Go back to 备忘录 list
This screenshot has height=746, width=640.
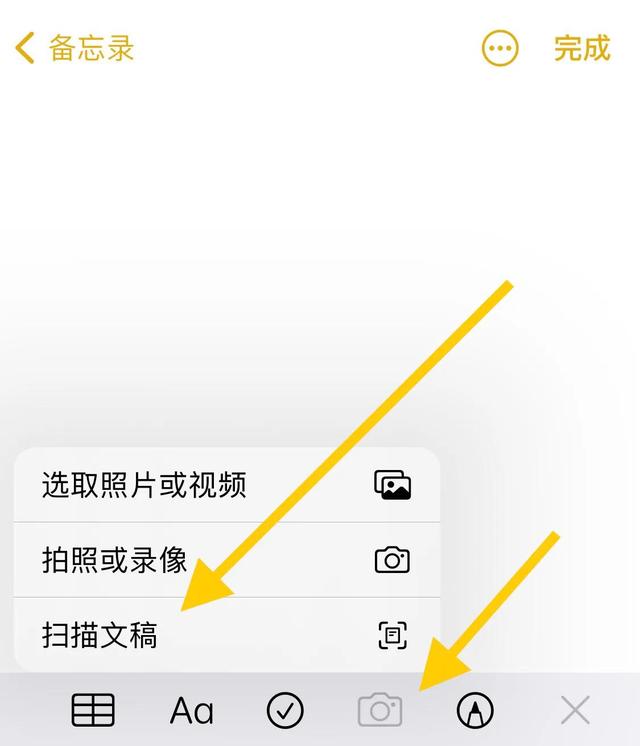(x=75, y=48)
